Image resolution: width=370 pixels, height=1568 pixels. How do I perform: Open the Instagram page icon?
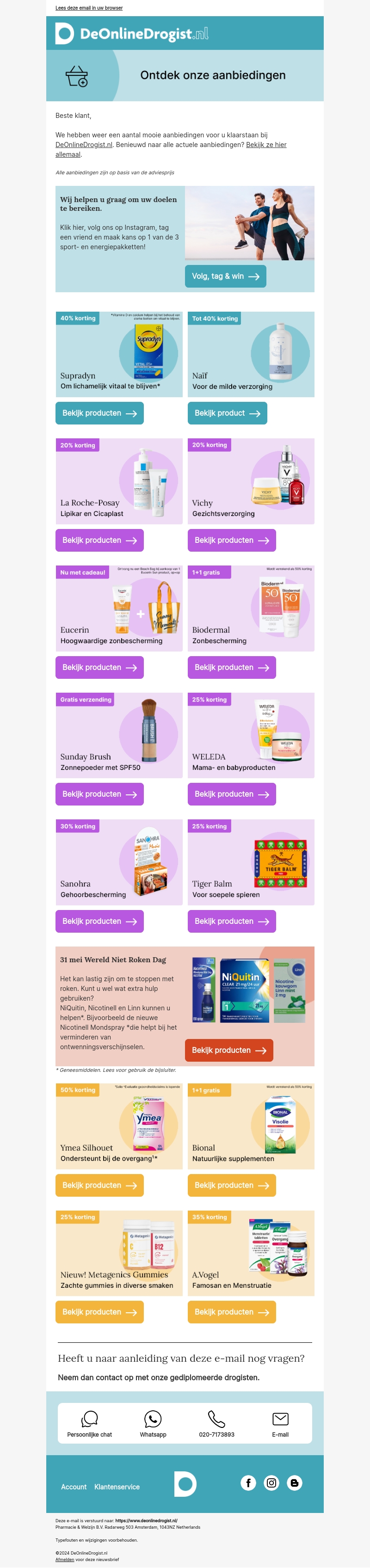point(271,1483)
